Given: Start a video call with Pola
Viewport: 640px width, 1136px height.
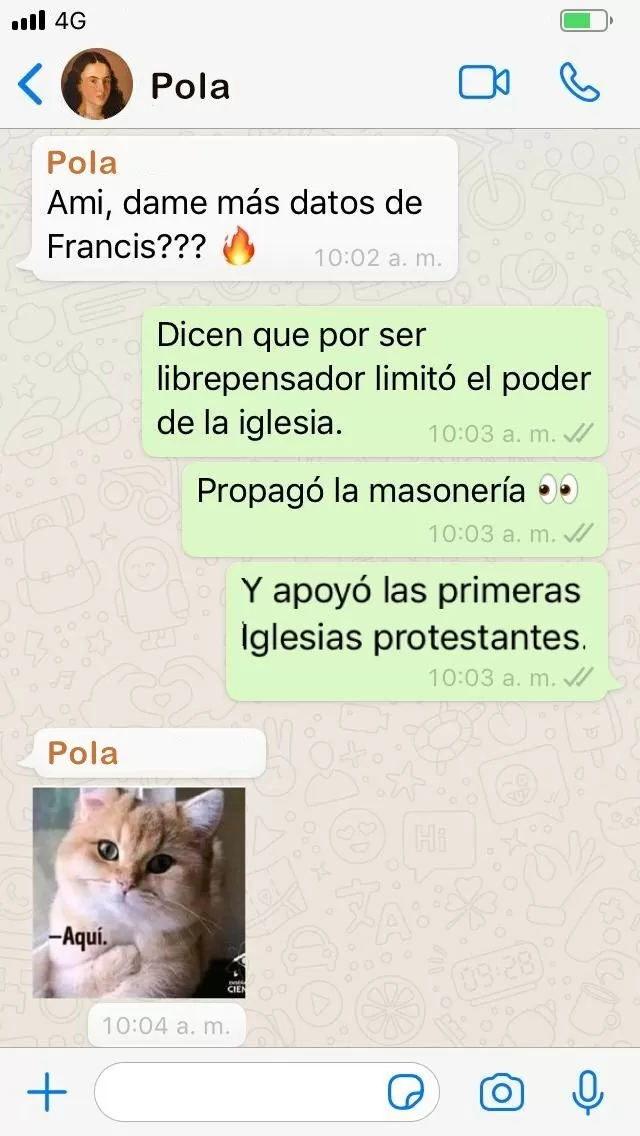Looking at the screenshot, I should [x=484, y=83].
